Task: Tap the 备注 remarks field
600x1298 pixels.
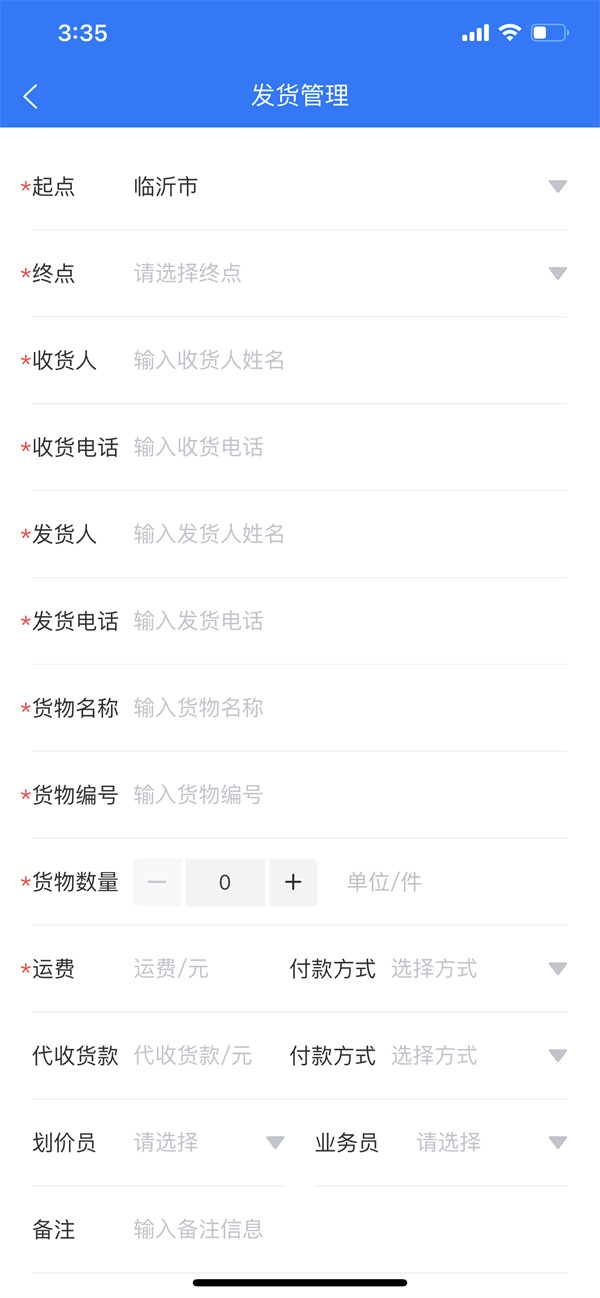Action: click(x=350, y=1230)
